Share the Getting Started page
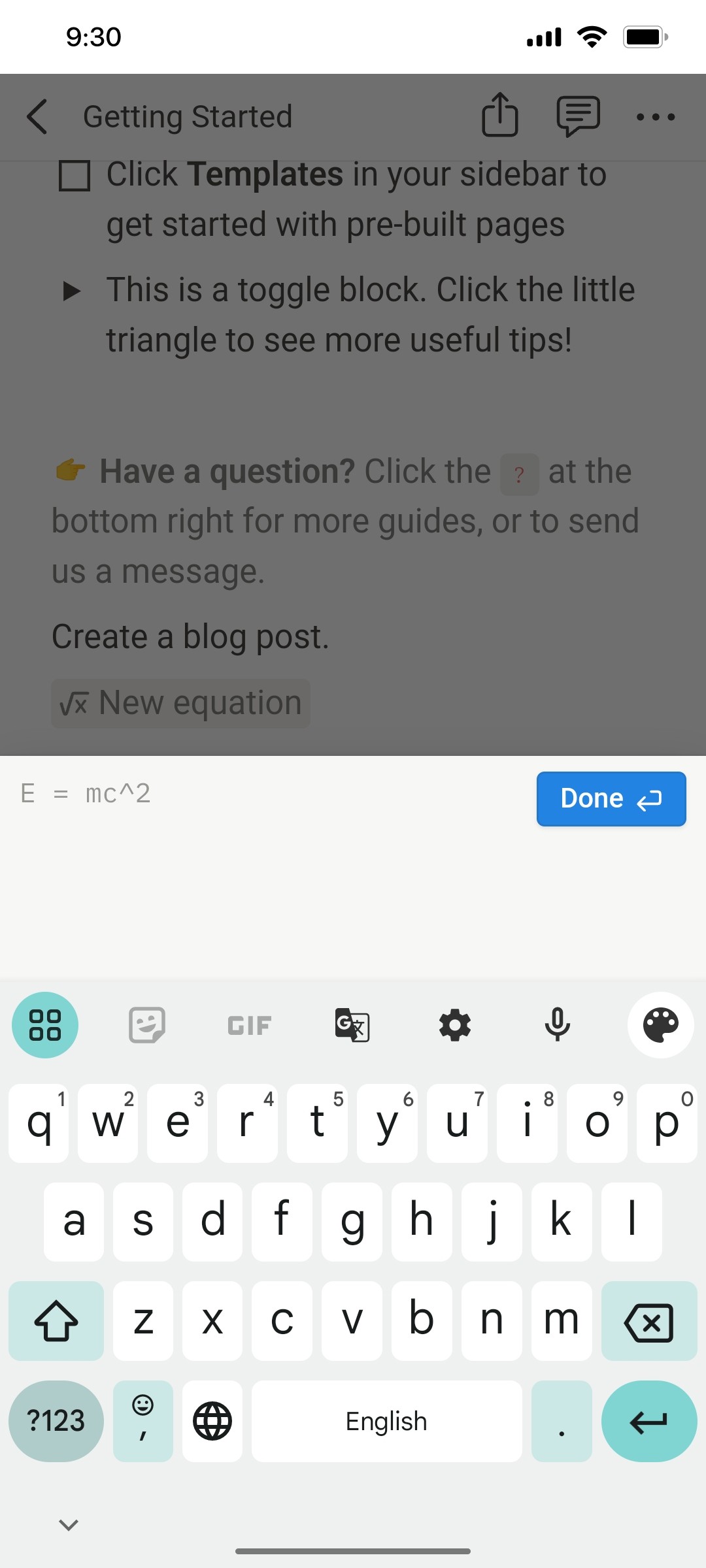The width and height of the screenshot is (706, 1568). click(x=500, y=116)
